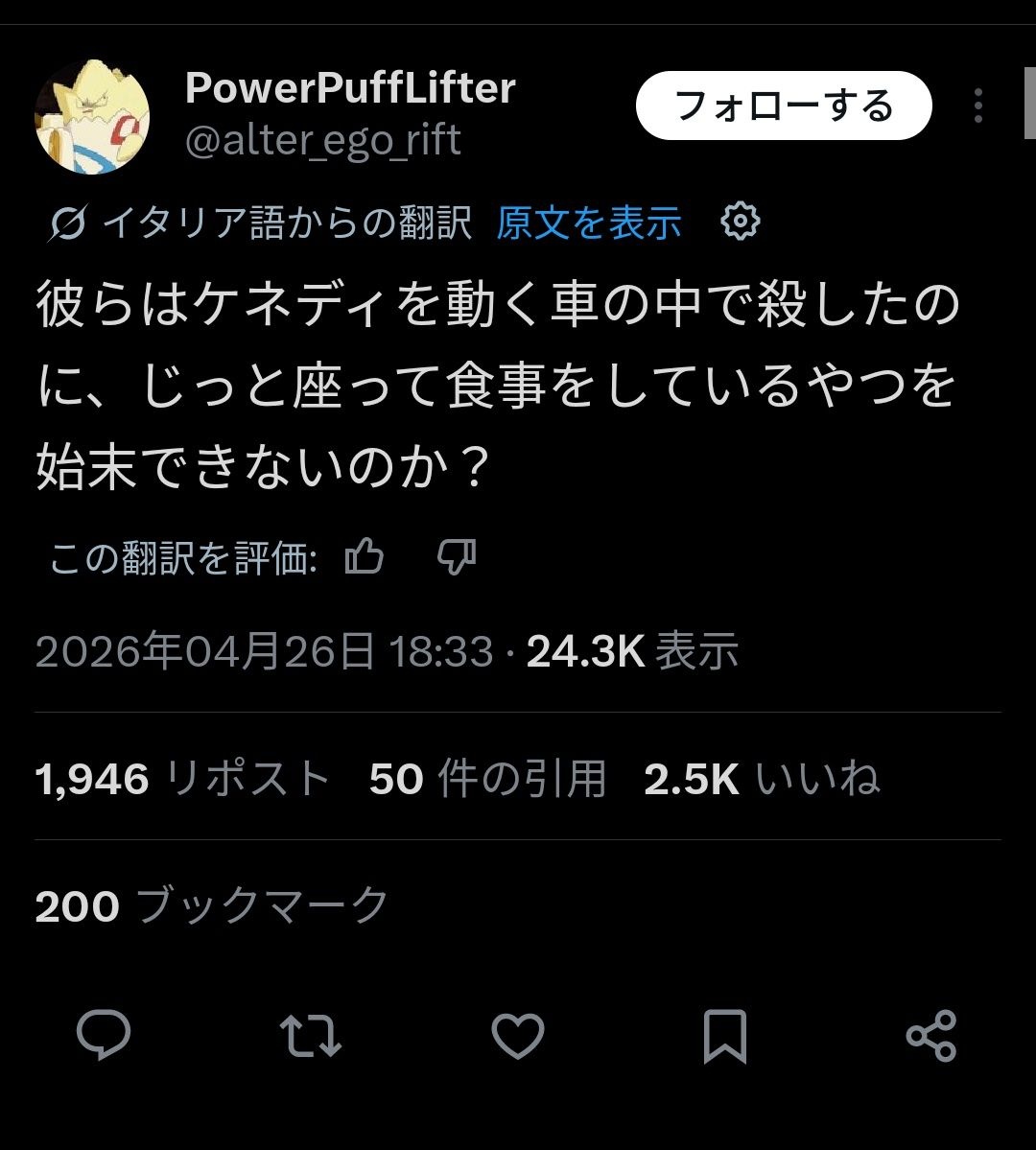View the 50 件の引用 quotes
The width and height of the screenshot is (1036, 1150).
tap(487, 778)
